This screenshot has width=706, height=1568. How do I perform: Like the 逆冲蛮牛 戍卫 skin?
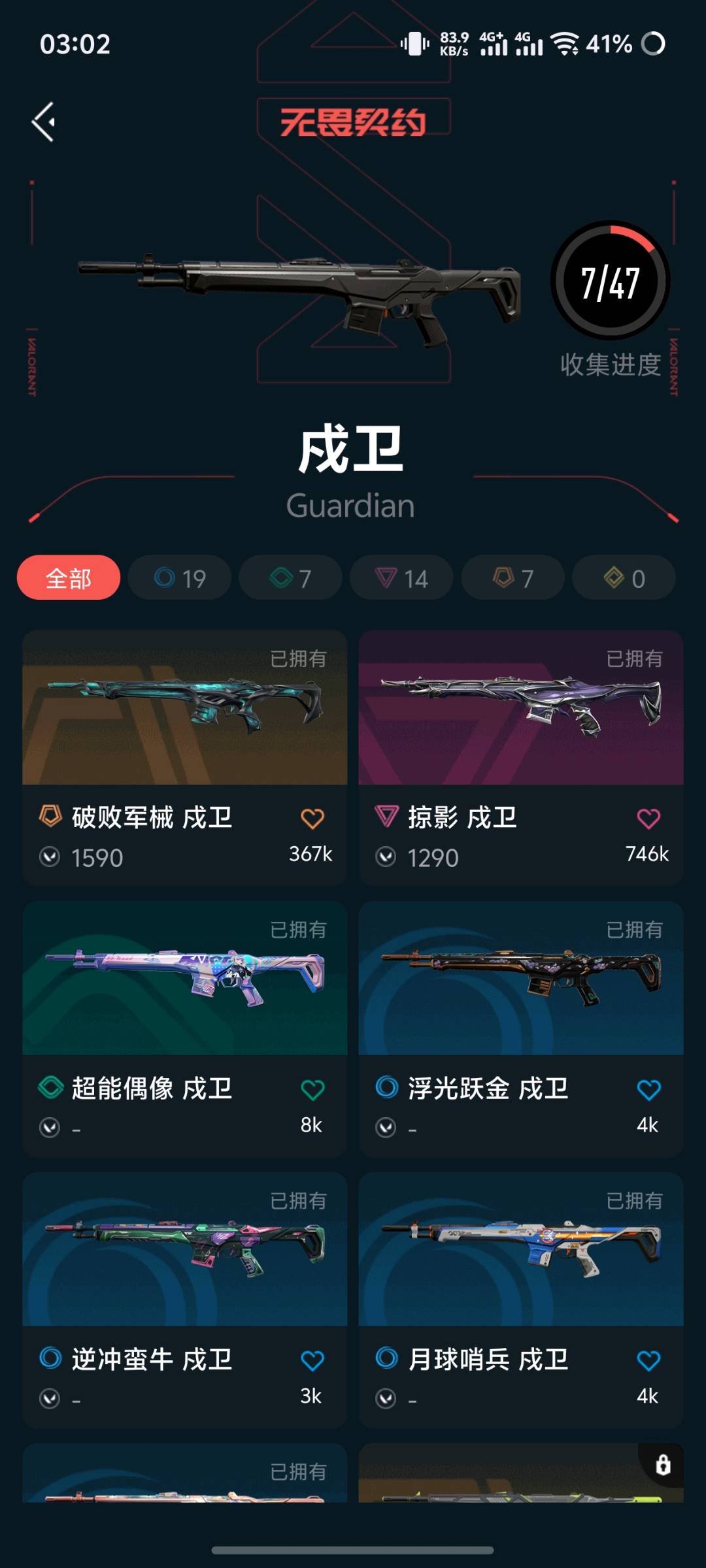click(x=312, y=1361)
